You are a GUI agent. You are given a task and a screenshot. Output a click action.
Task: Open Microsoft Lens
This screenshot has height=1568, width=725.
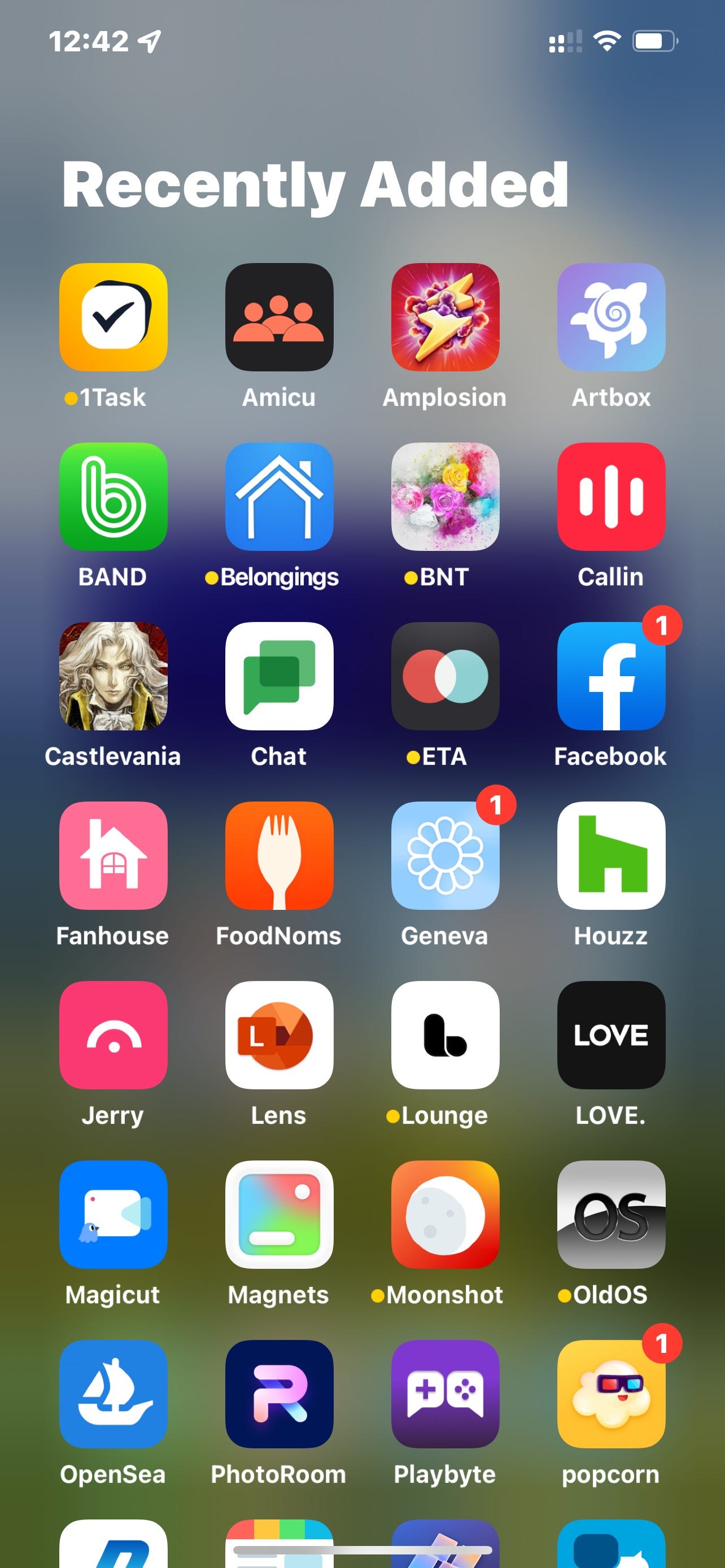click(x=279, y=1035)
